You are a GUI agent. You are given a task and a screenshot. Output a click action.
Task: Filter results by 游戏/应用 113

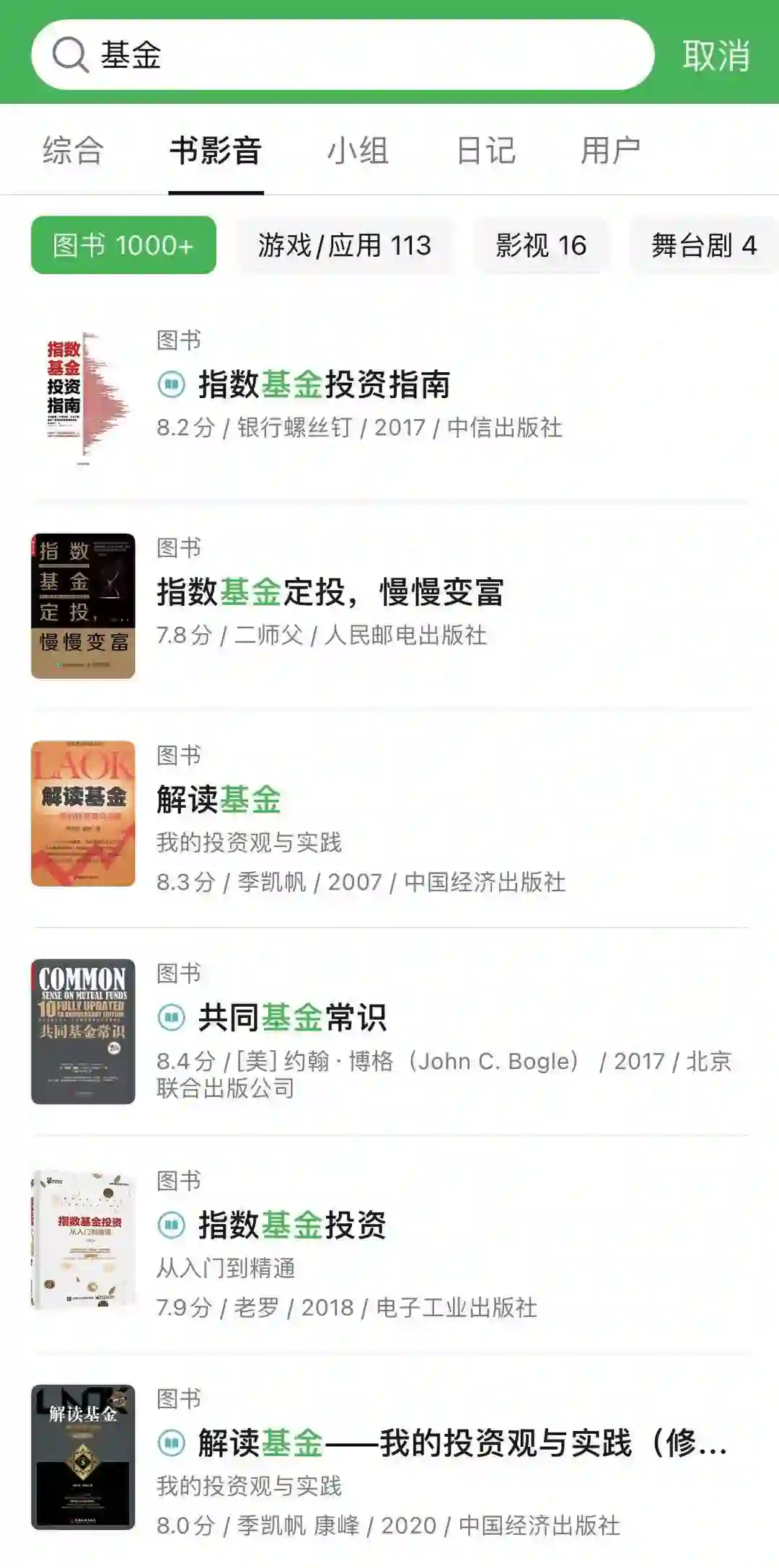[x=345, y=245]
